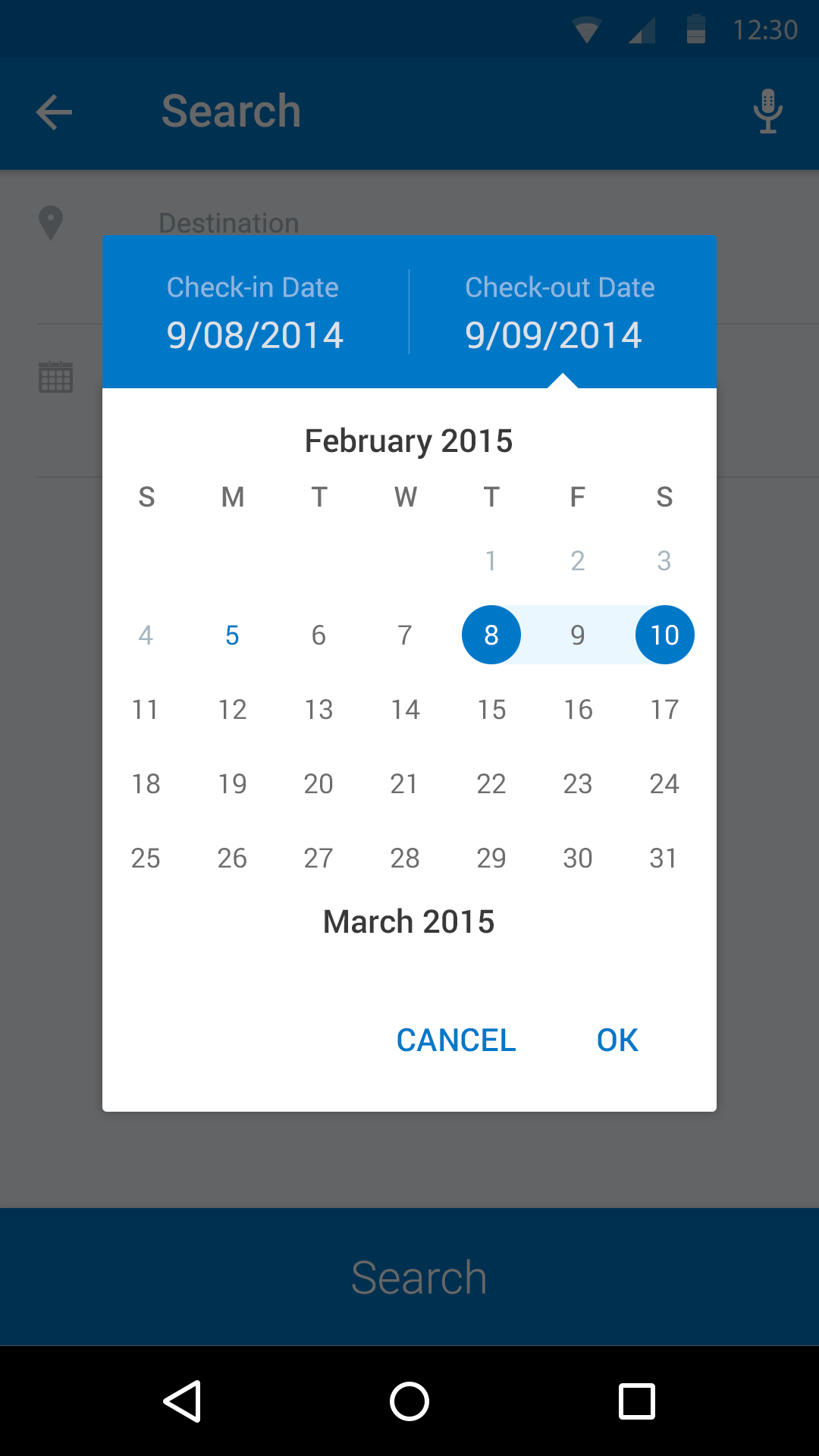Switch to the Check-in Date tab

pos(255,312)
